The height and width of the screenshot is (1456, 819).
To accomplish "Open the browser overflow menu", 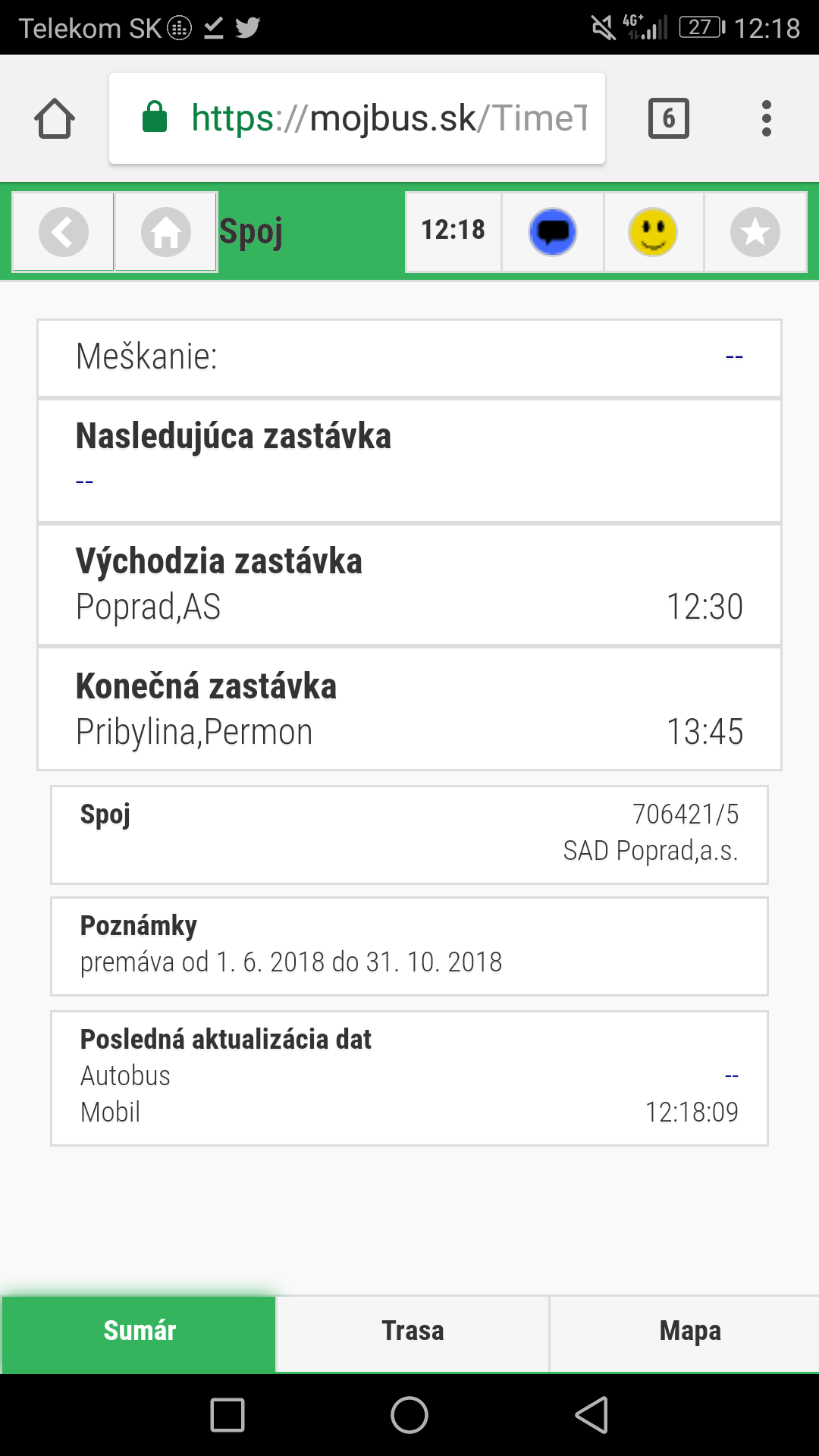I will (x=767, y=118).
